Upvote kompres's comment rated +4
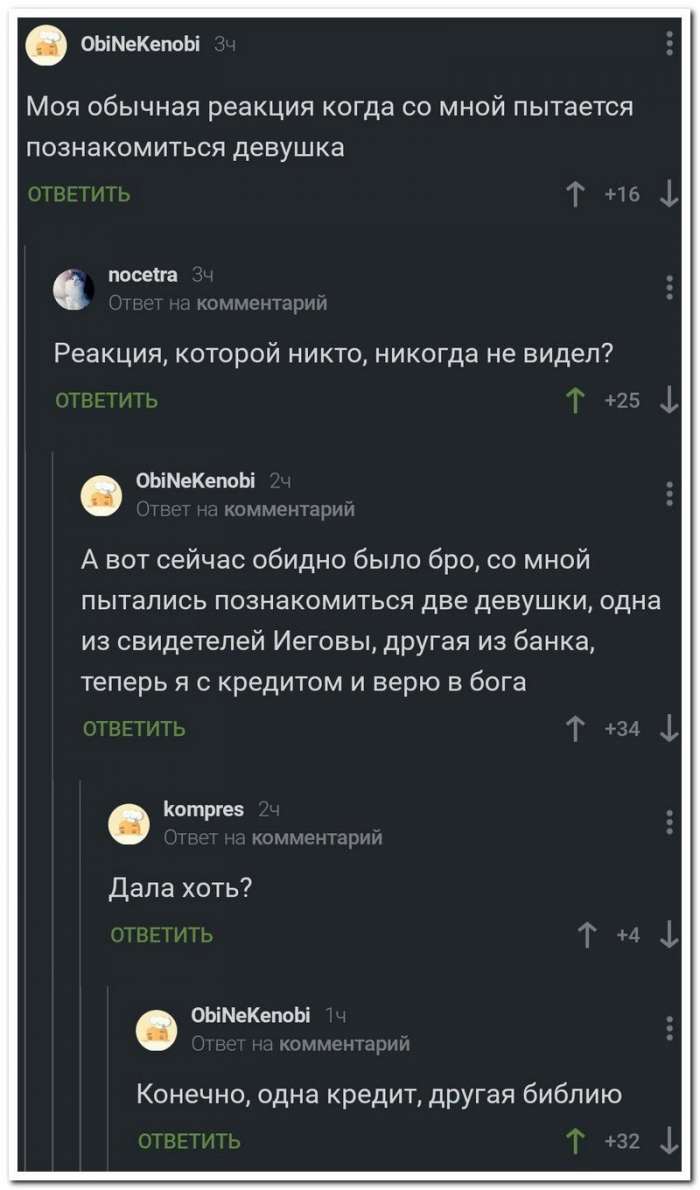The width and height of the screenshot is (700, 1190). [585, 935]
